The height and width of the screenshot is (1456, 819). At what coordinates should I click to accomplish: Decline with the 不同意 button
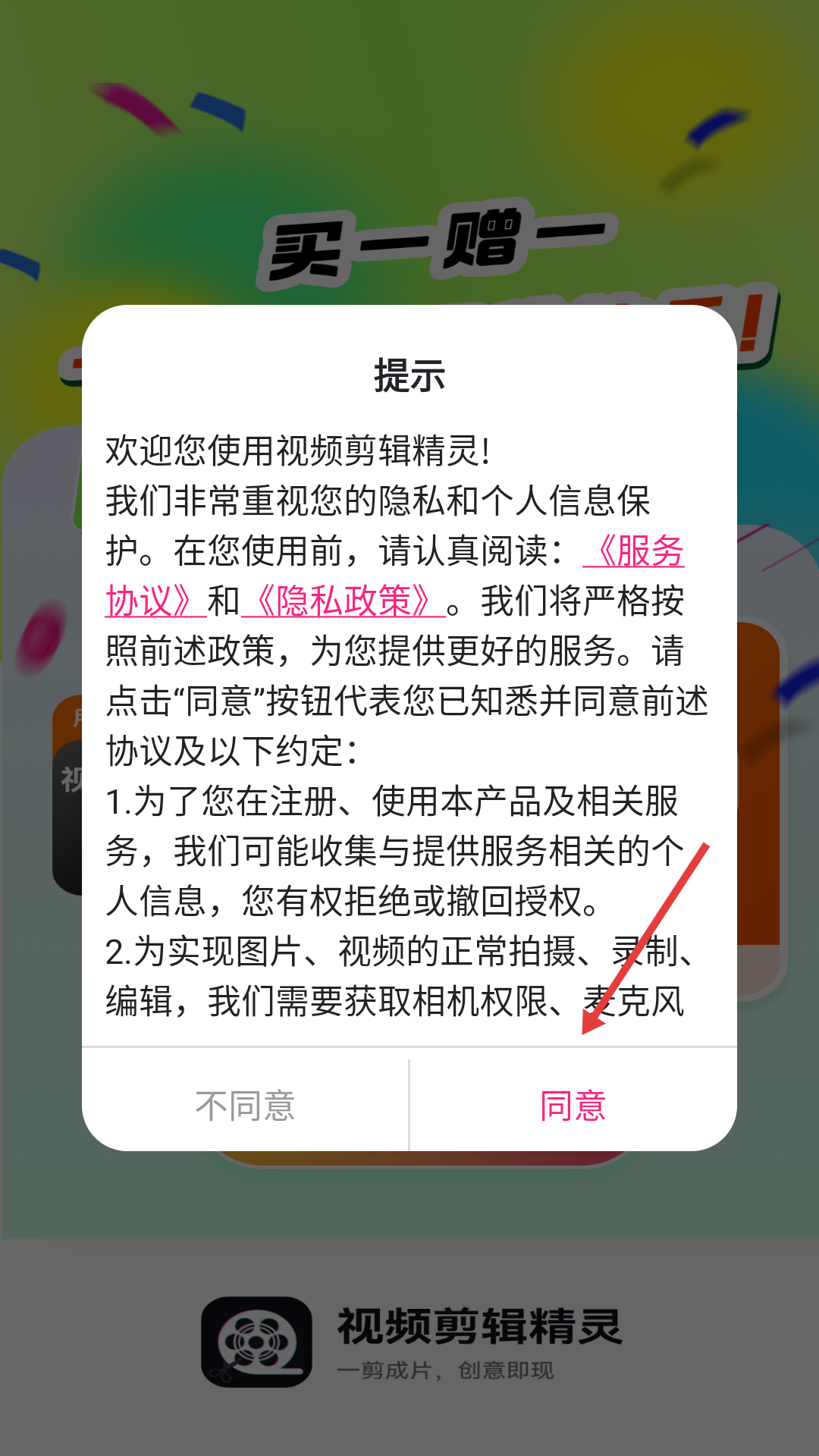tap(245, 1106)
